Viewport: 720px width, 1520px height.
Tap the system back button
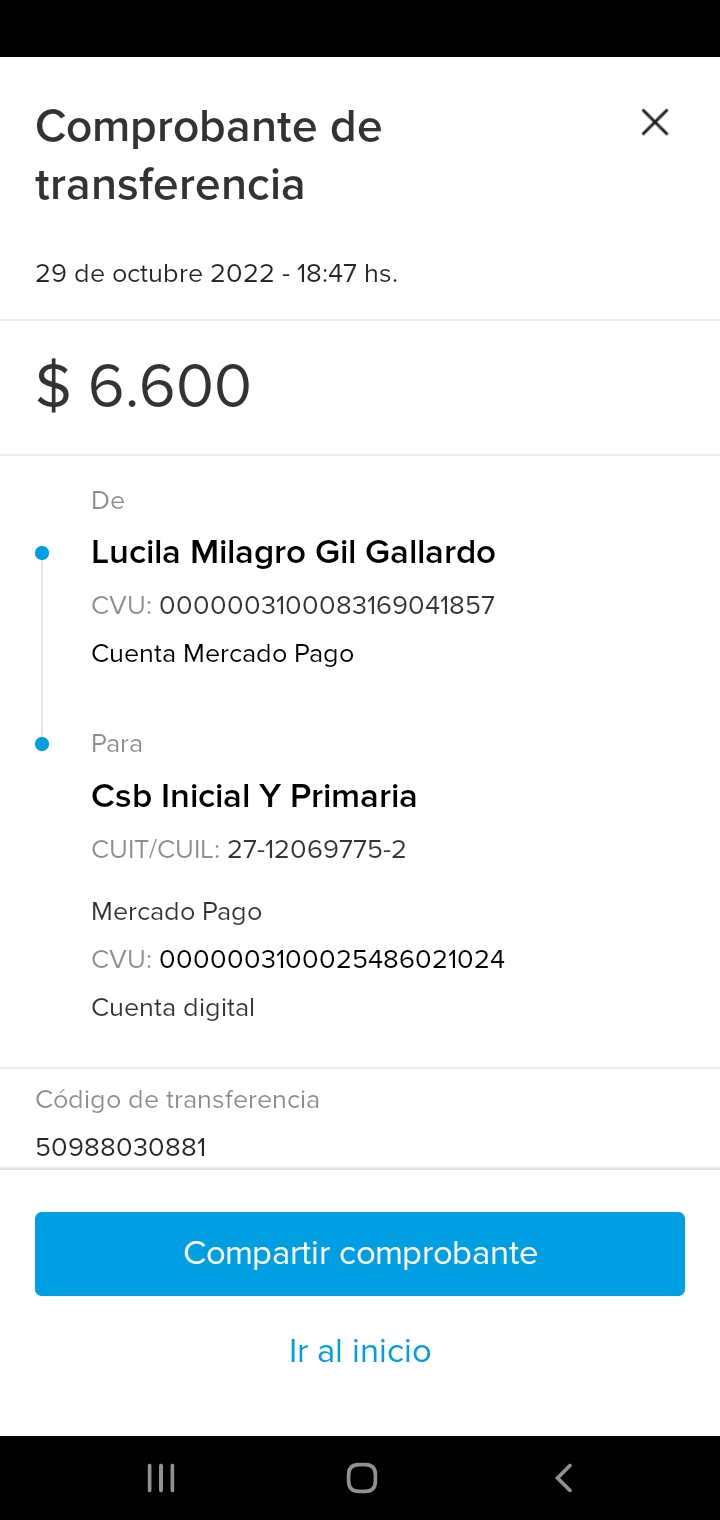(x=564, y=1477)
